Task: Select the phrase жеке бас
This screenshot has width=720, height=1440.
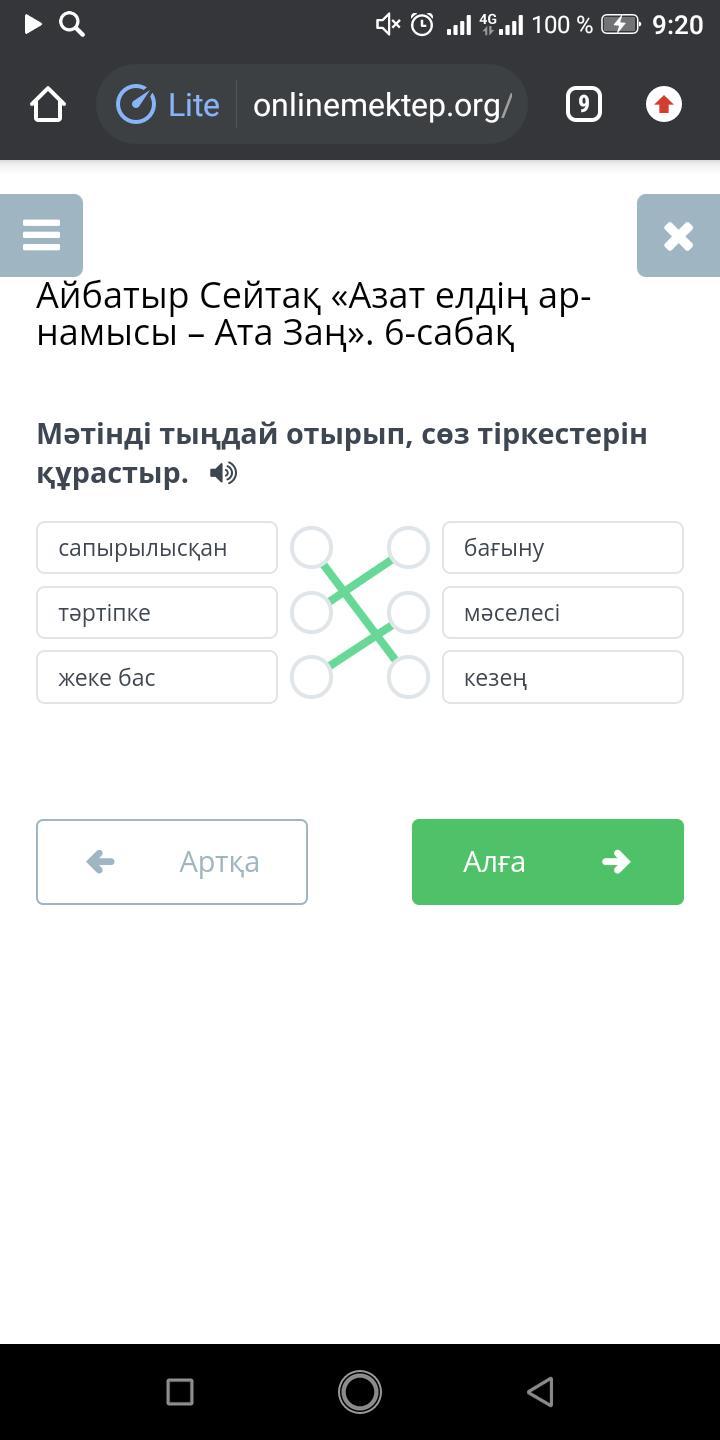Action: 157,677
